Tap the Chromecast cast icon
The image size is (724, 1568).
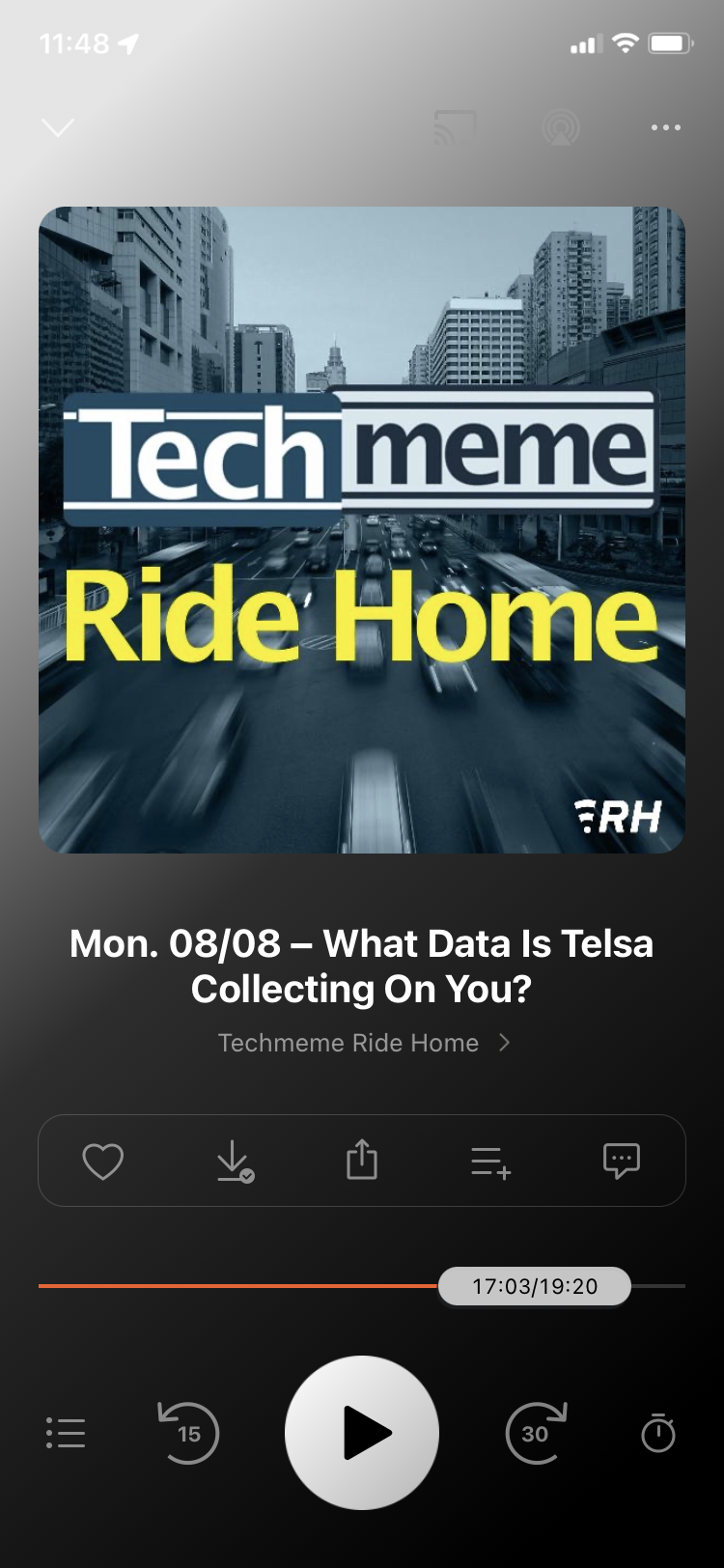click(455, 127)
